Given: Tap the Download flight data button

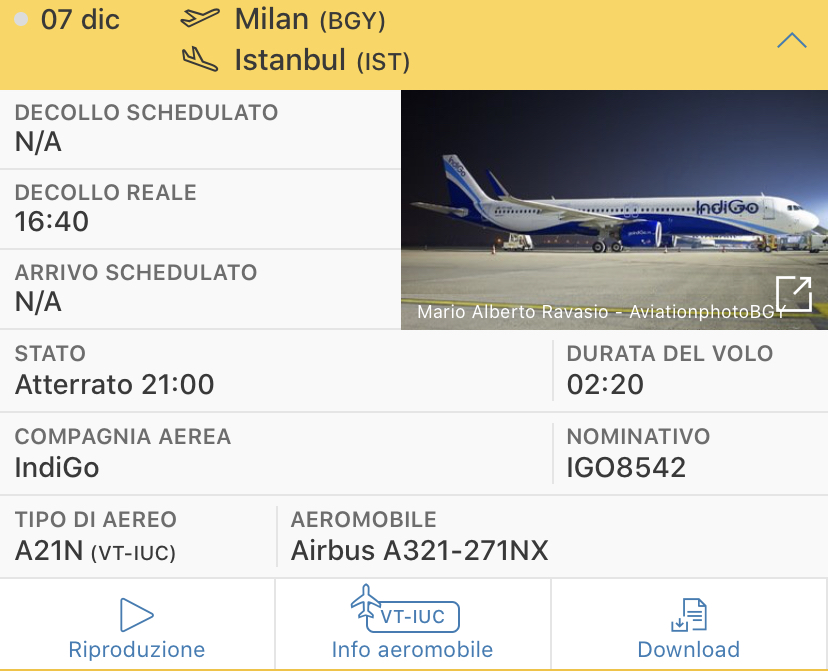Looking at the screenshot, I should coord(688,627).
